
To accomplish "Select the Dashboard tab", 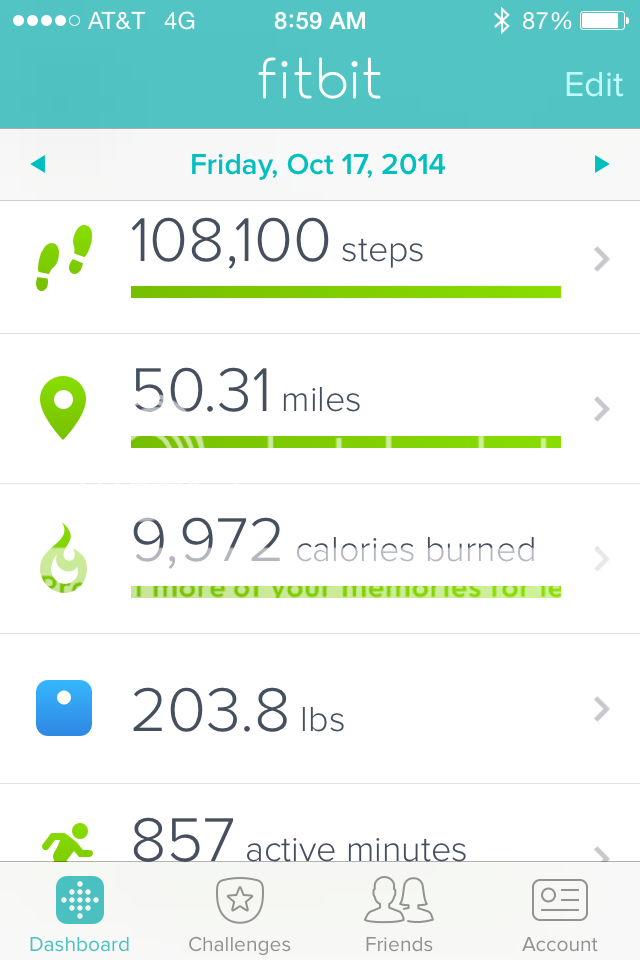I will (80, 914).
